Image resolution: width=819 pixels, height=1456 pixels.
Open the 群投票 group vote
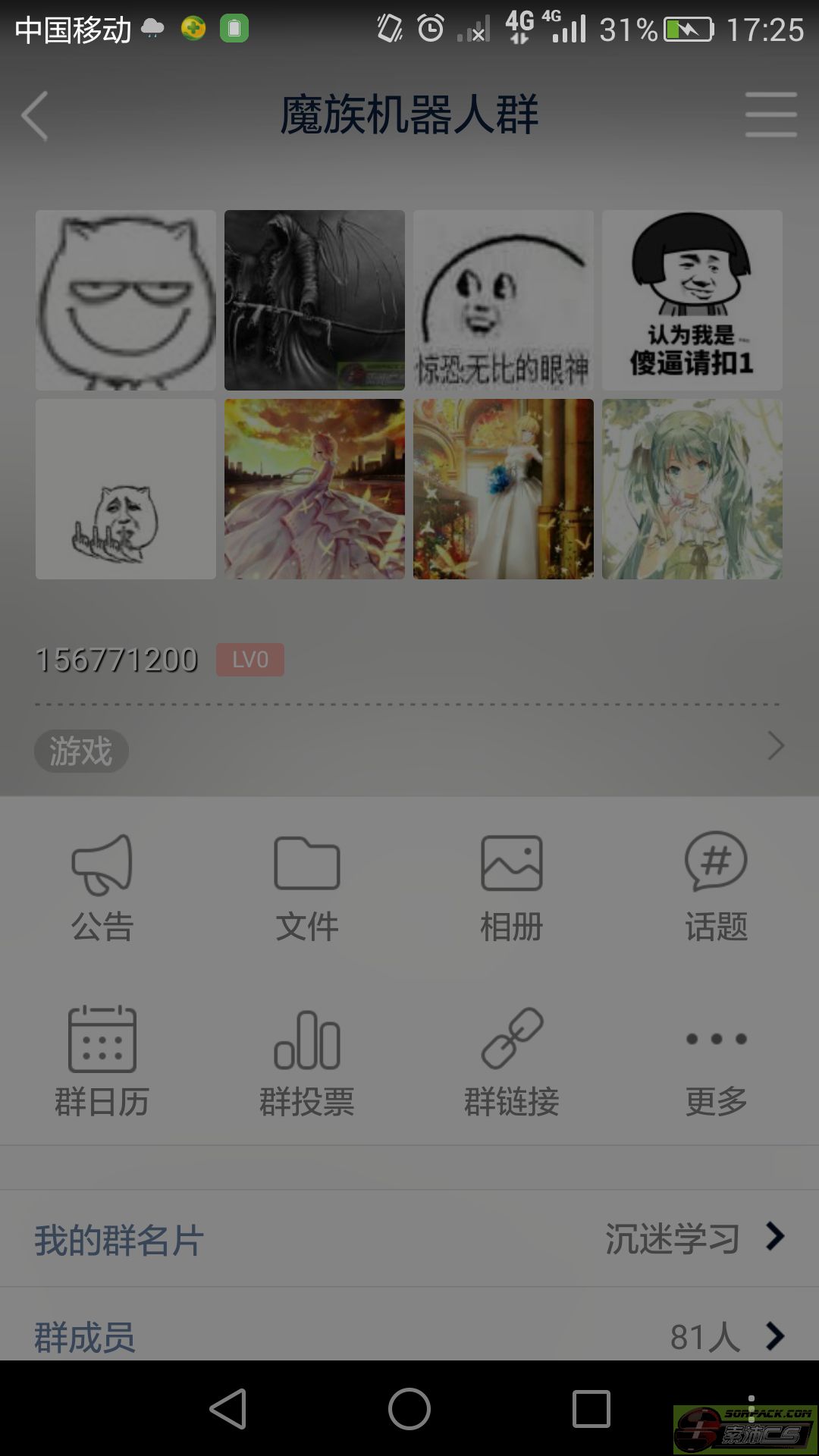(307, 1062)
